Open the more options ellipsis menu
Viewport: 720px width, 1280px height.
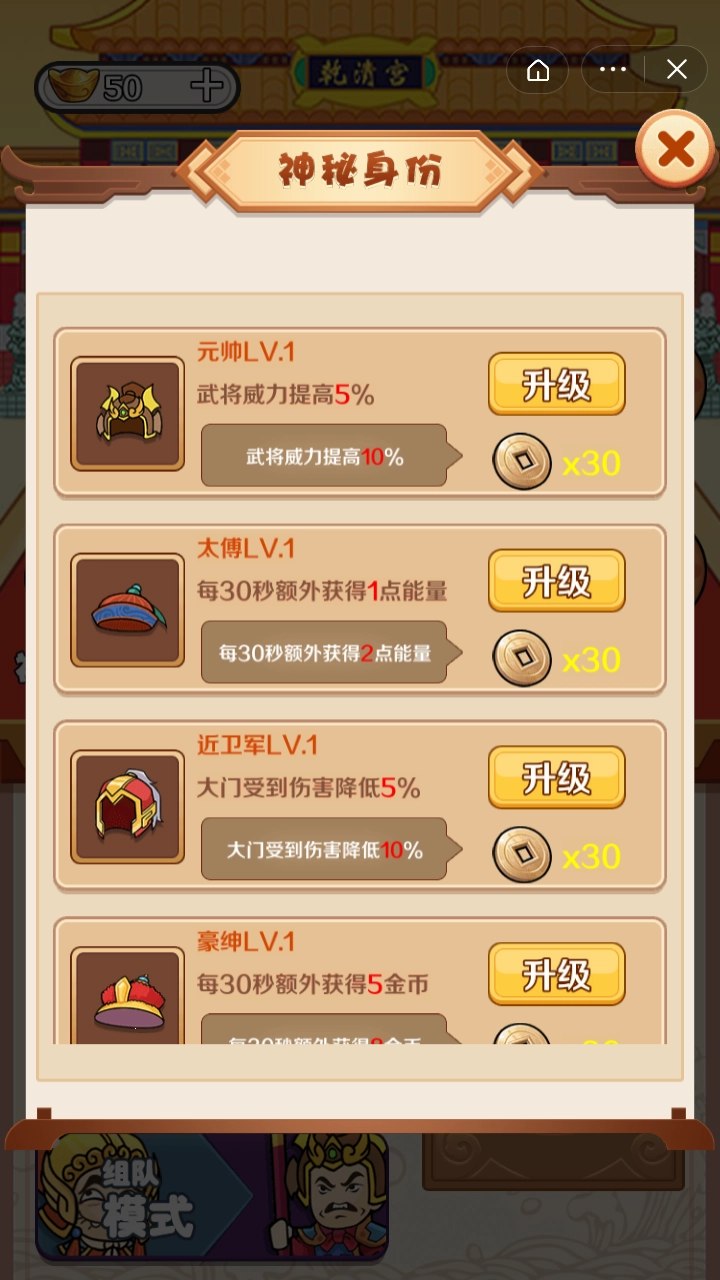click(x=612, y=69)
